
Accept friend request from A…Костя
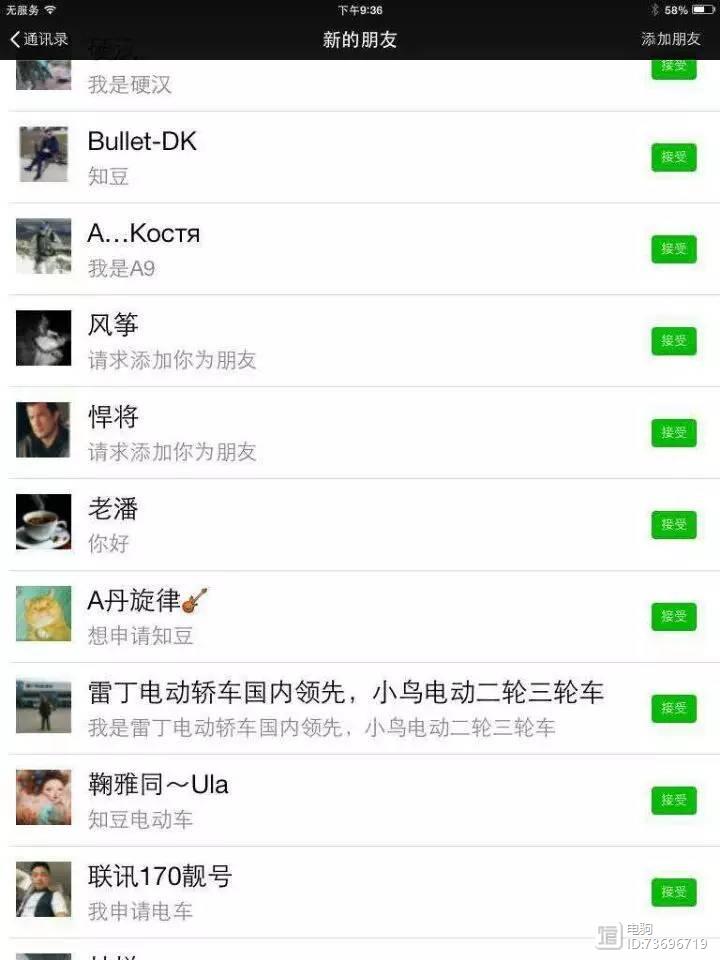[673, 248]
